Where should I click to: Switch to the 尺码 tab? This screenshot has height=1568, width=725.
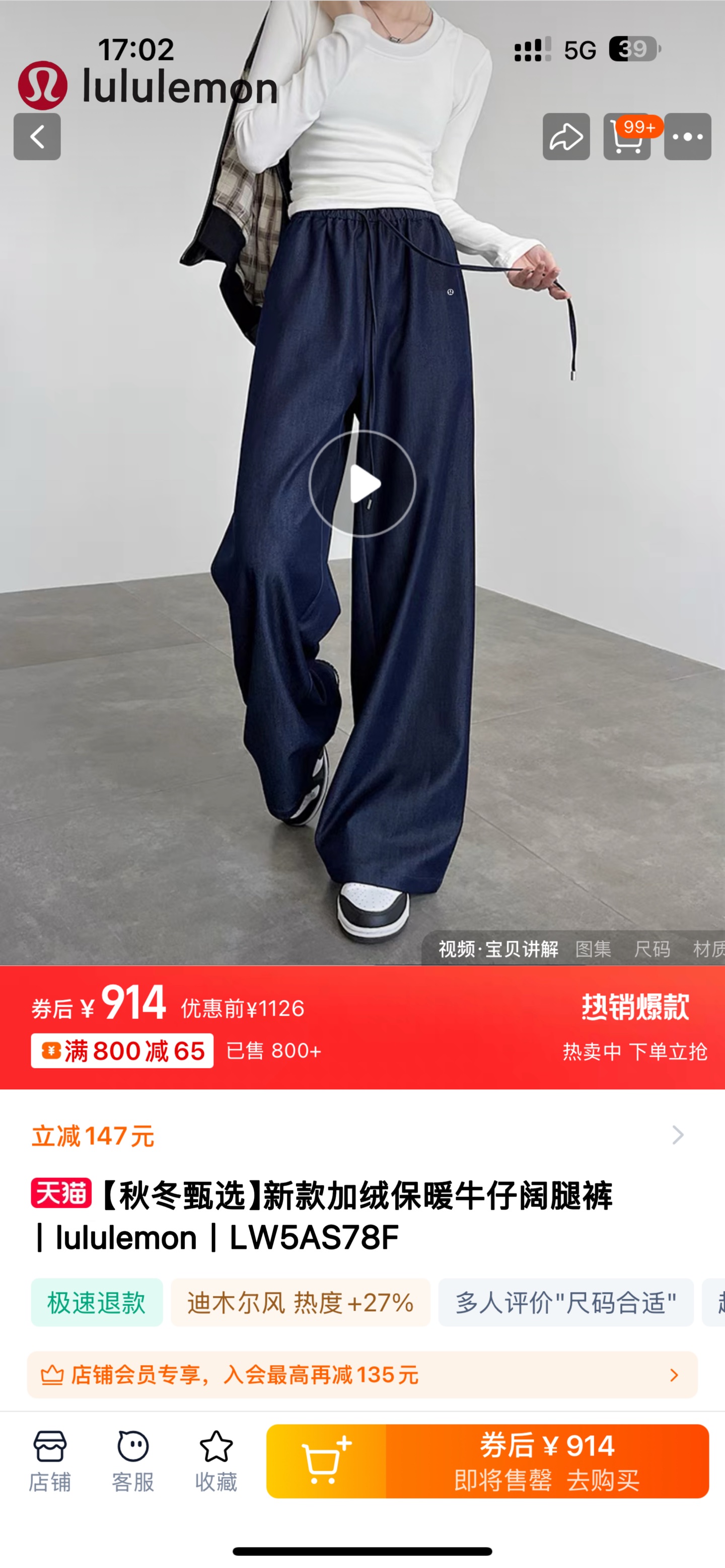(x=652, y=949)
